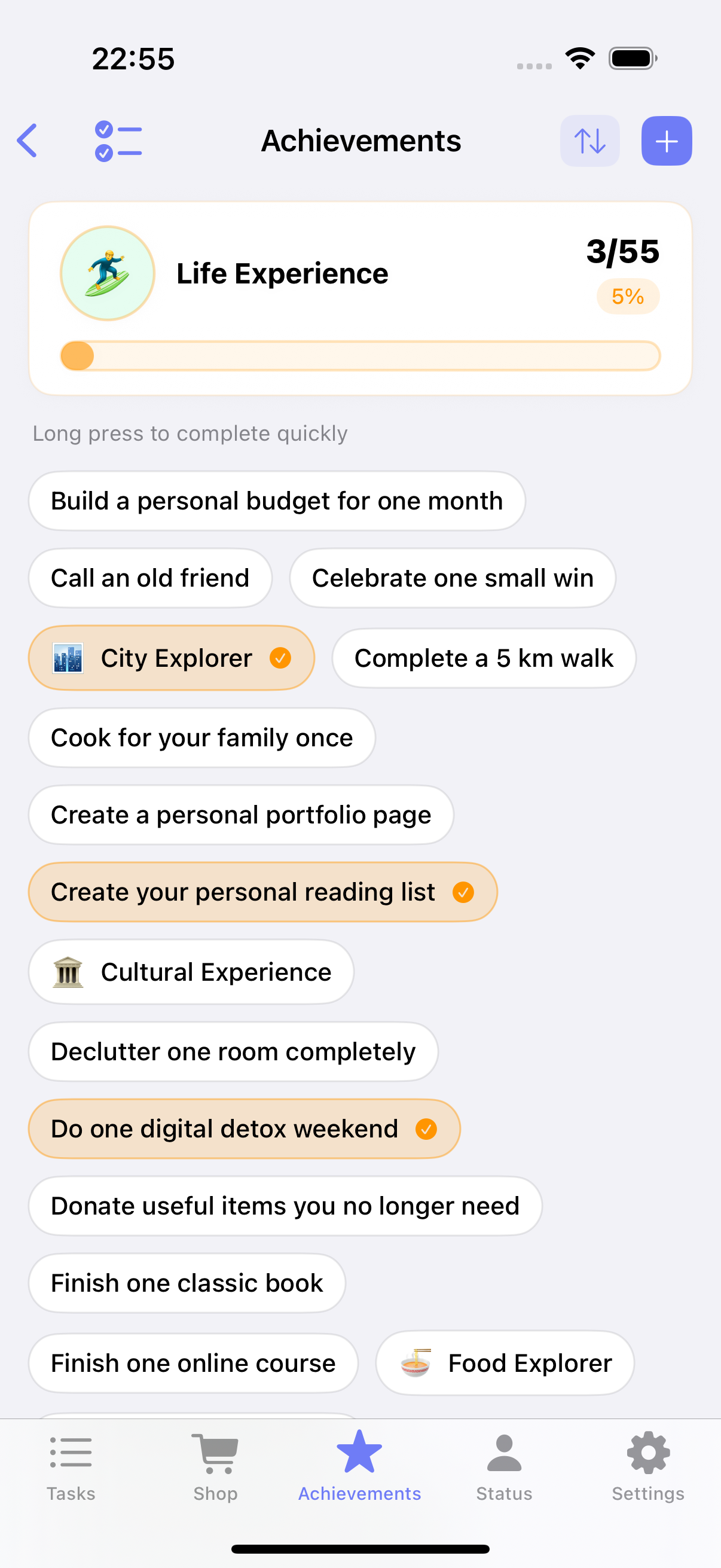Open the Cultural Experience achievement
The height and width of the screenshot is (1568, 721).
[191, 972]
